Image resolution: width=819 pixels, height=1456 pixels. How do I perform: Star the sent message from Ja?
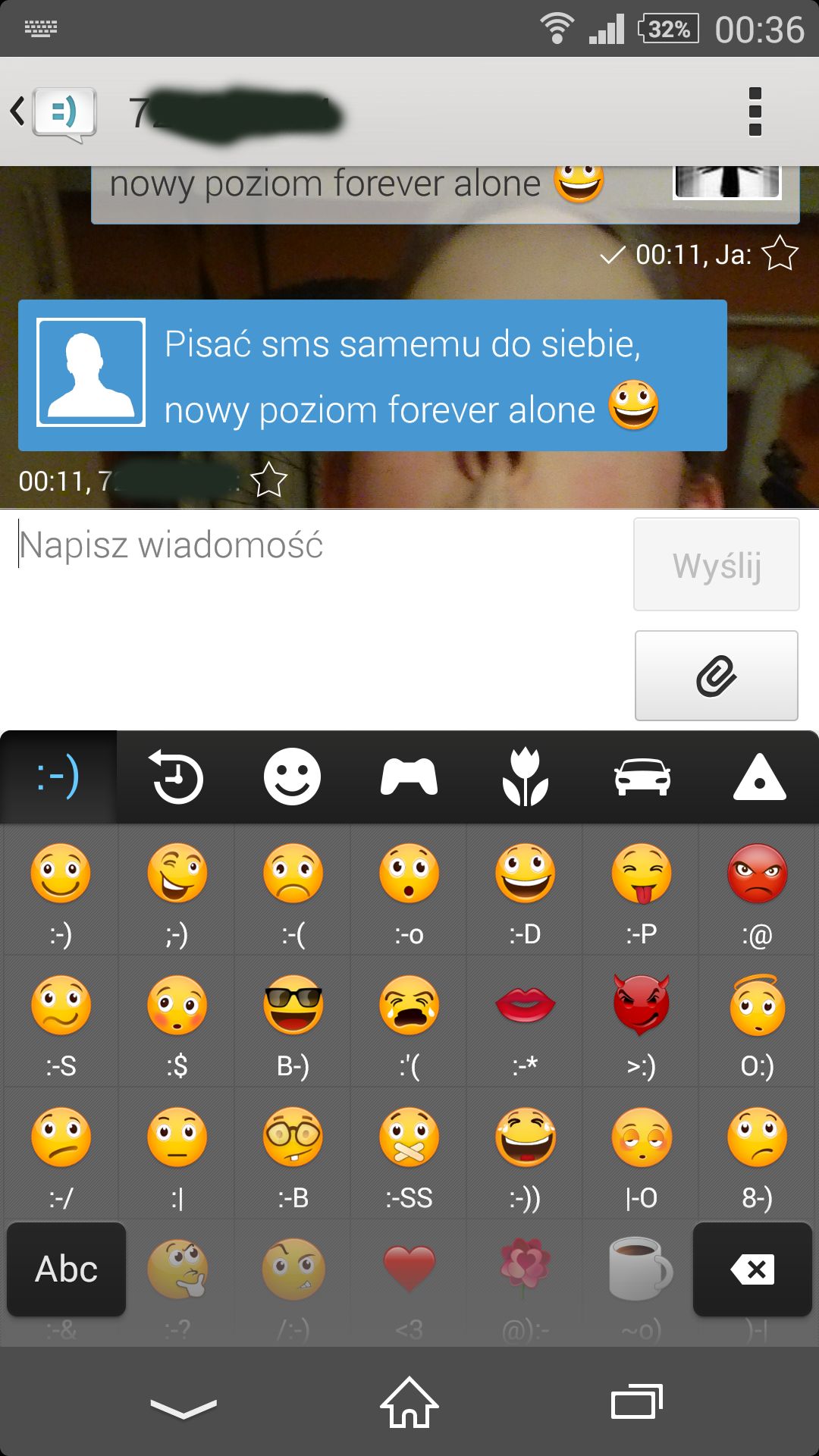[x=780, y=254]
